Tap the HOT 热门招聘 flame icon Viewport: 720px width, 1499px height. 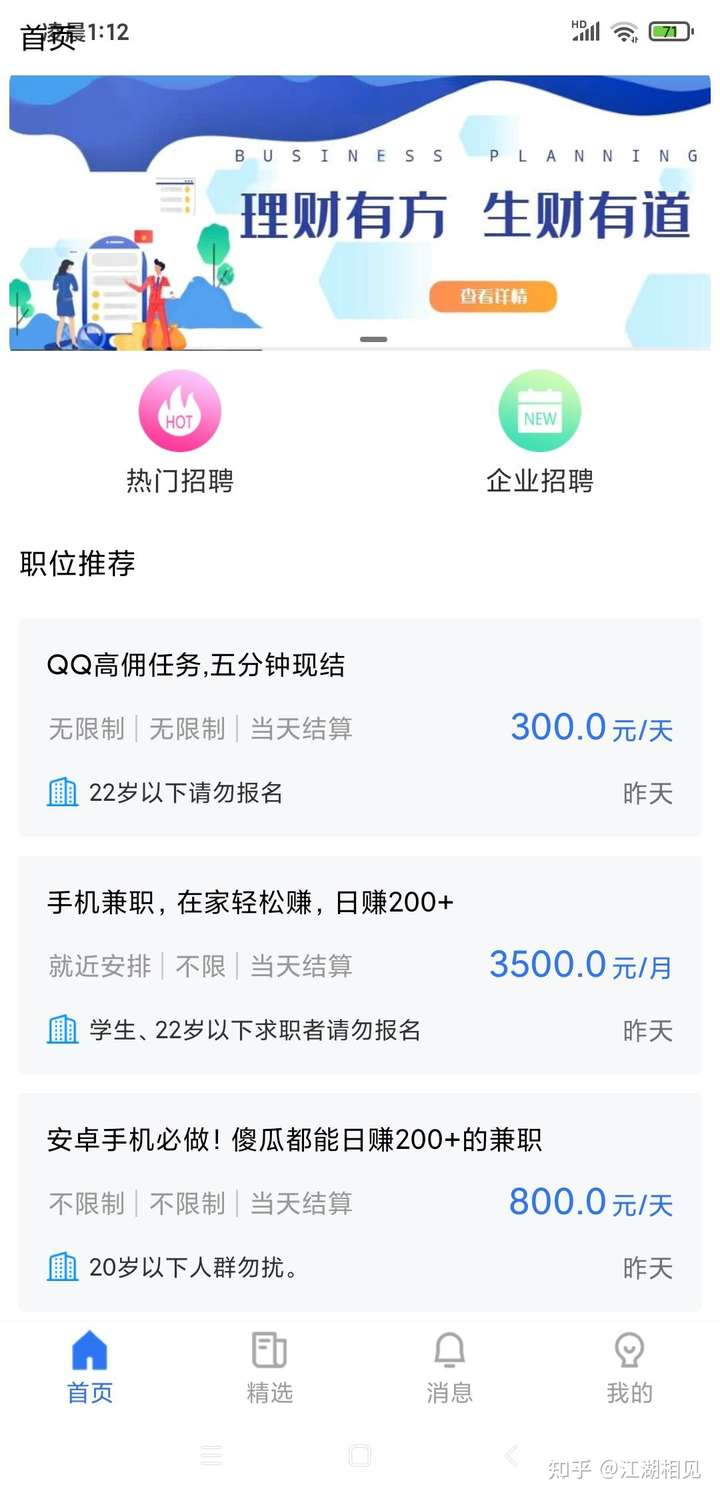coord(179,410)
